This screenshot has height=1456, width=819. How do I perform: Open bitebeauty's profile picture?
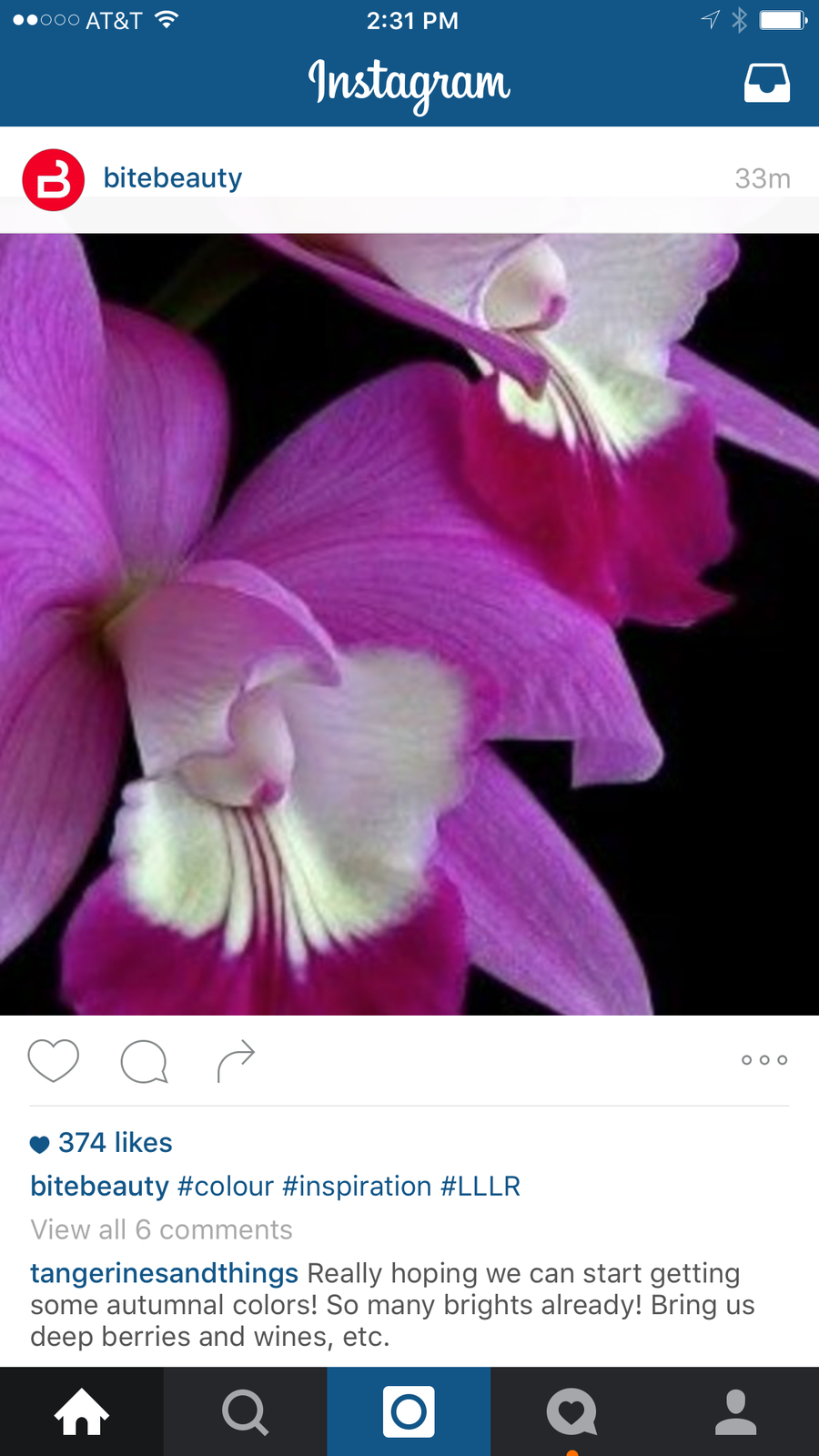click(x=54, y=179)
